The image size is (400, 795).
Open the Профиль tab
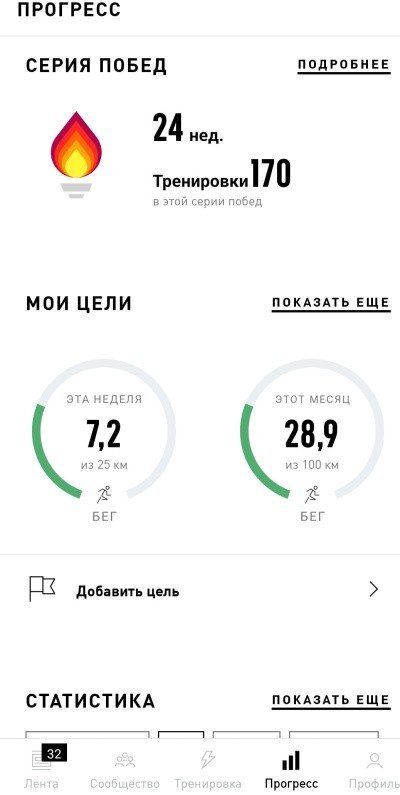click(374, 768)
